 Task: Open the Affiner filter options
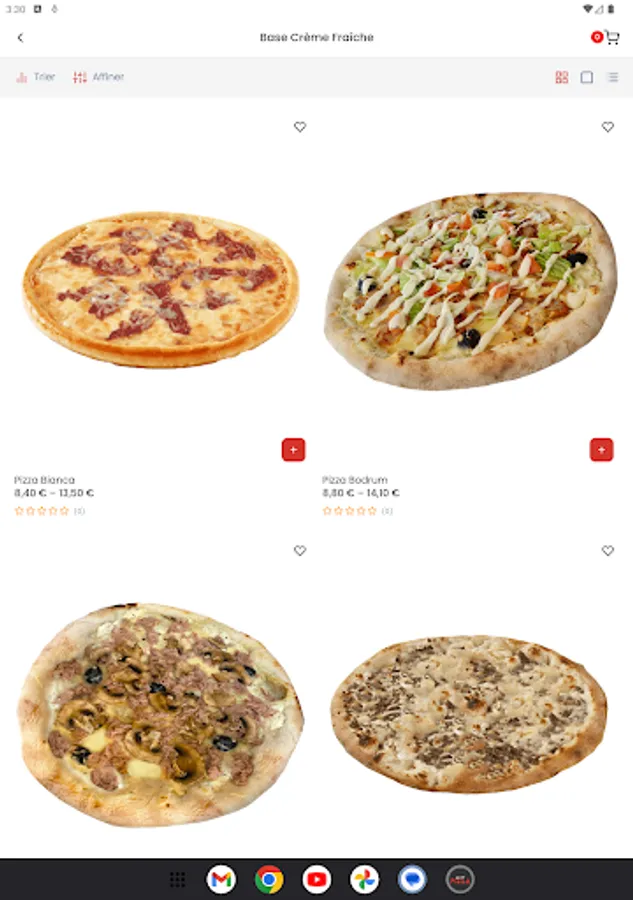point(99,77)
